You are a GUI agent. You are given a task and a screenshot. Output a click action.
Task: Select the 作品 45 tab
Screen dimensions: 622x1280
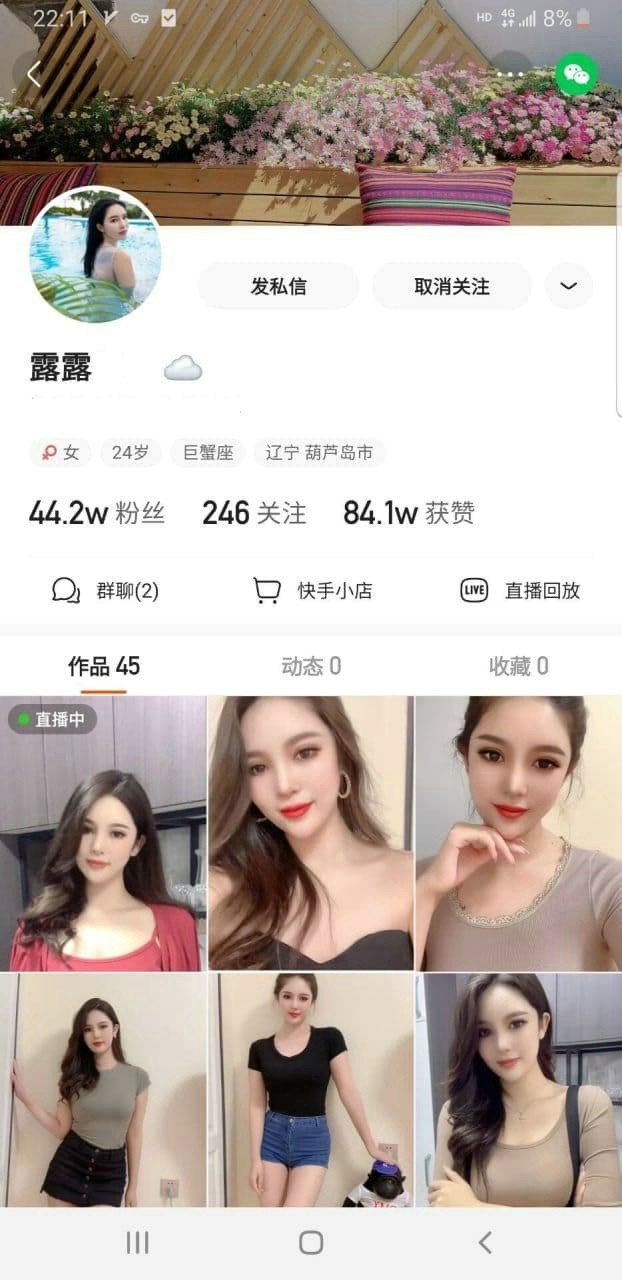(103, 667)
